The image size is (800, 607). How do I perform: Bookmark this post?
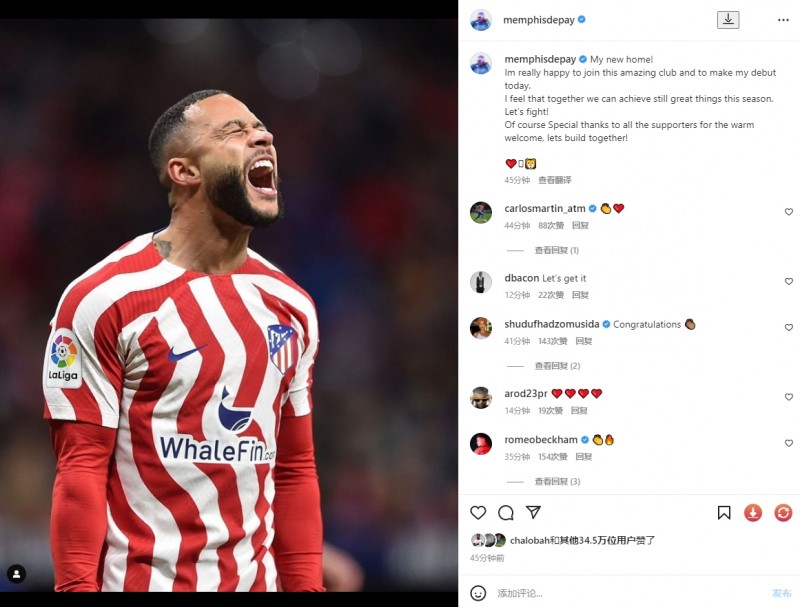click(x=724, y=512)
